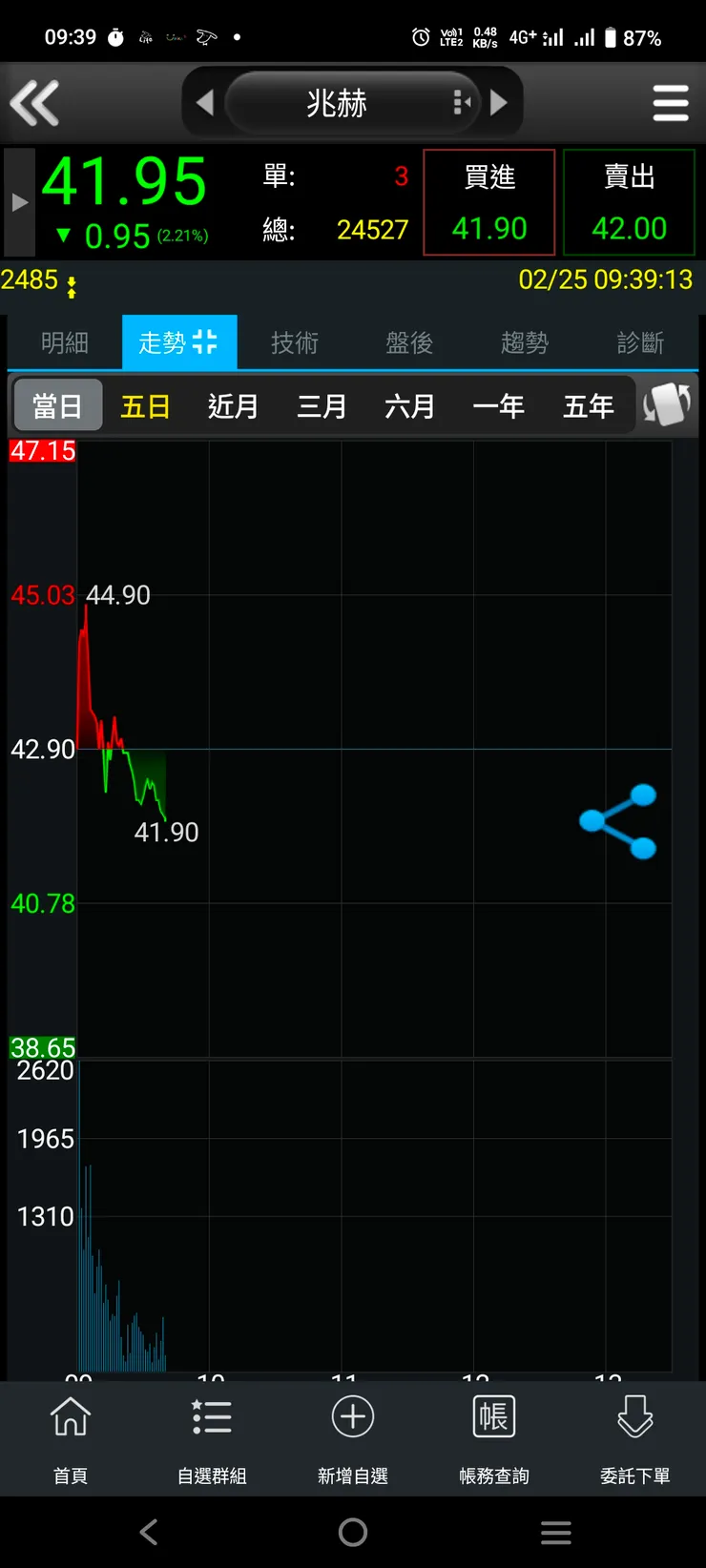Select the 近月 chart range

[233, 406]
